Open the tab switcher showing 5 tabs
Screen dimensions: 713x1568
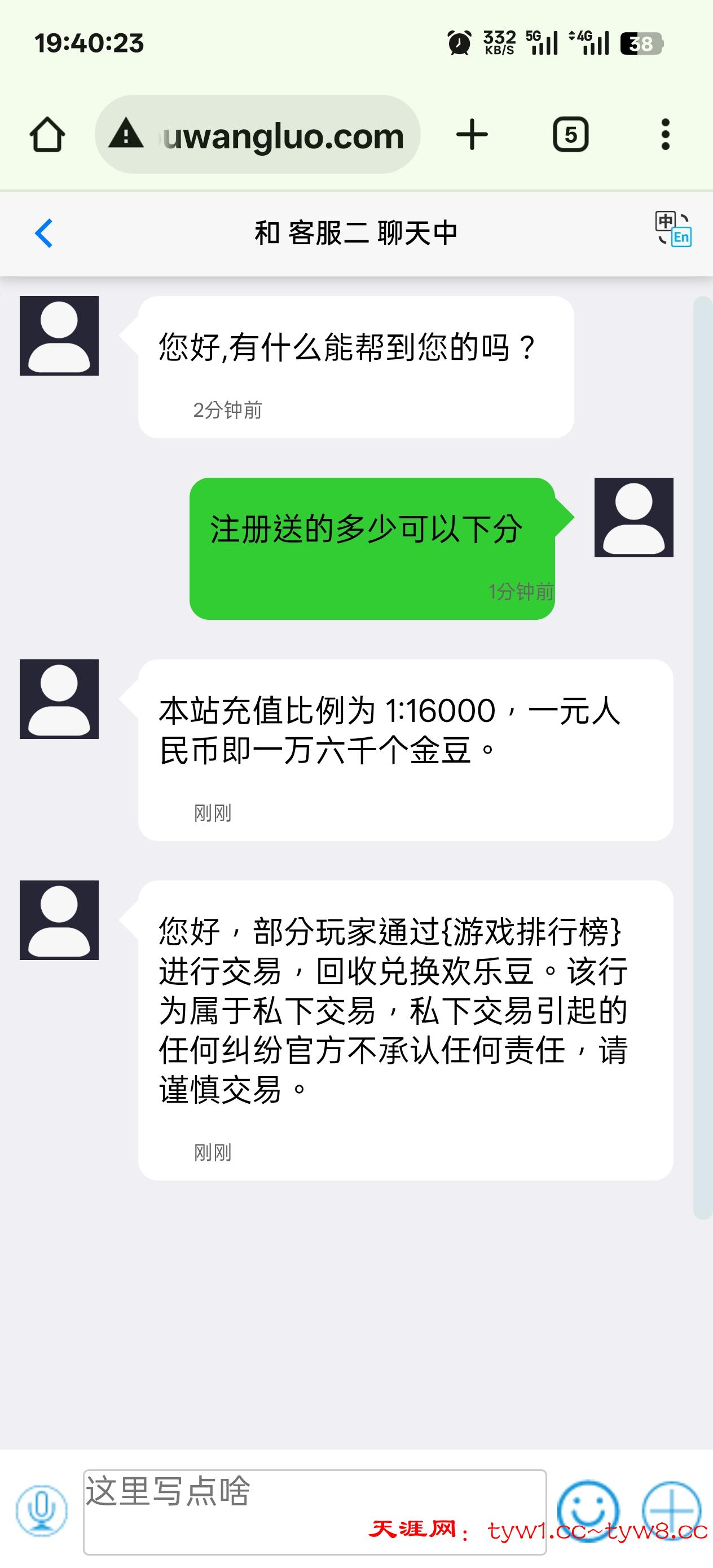click(x=570, y=135)
